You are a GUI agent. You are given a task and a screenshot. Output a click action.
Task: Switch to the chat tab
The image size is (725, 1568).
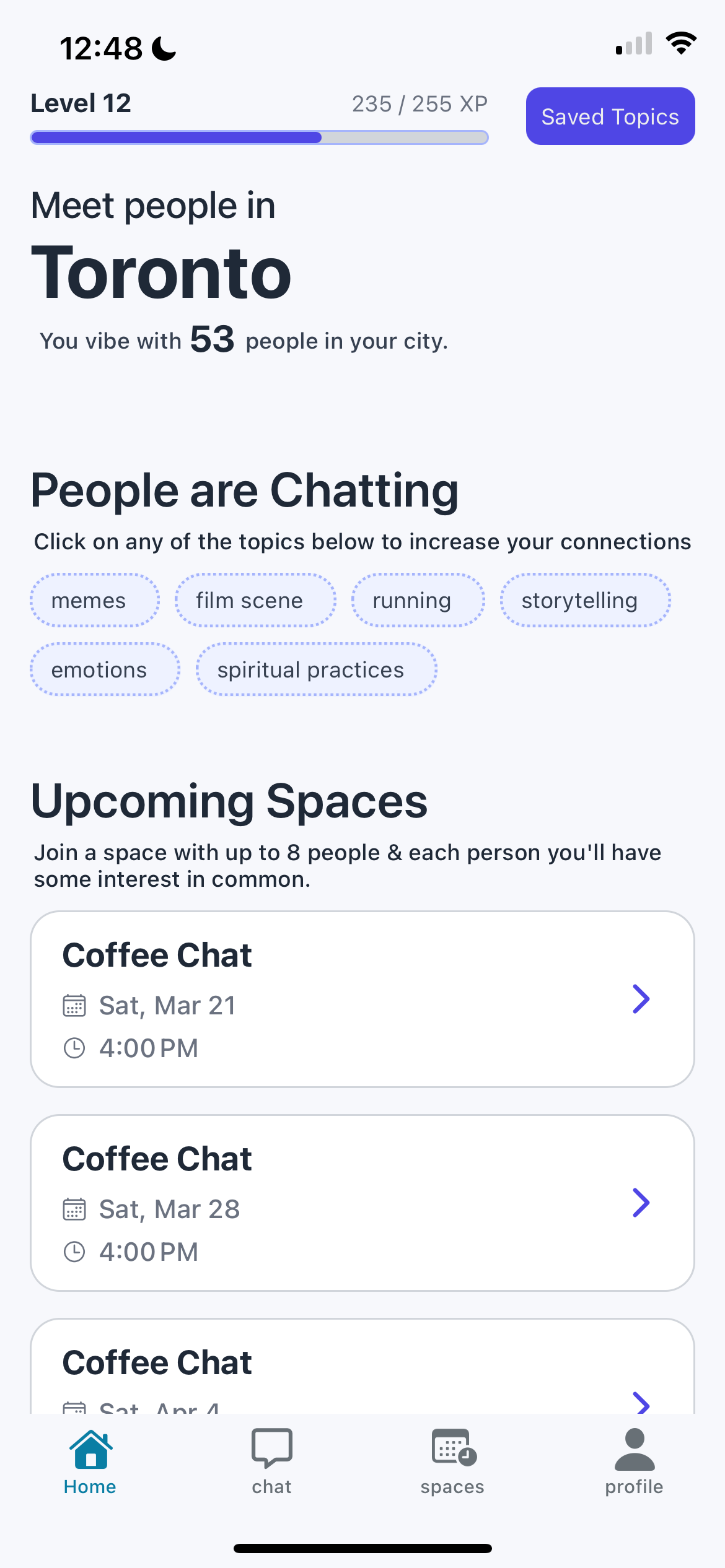(x=271, y=1461)
